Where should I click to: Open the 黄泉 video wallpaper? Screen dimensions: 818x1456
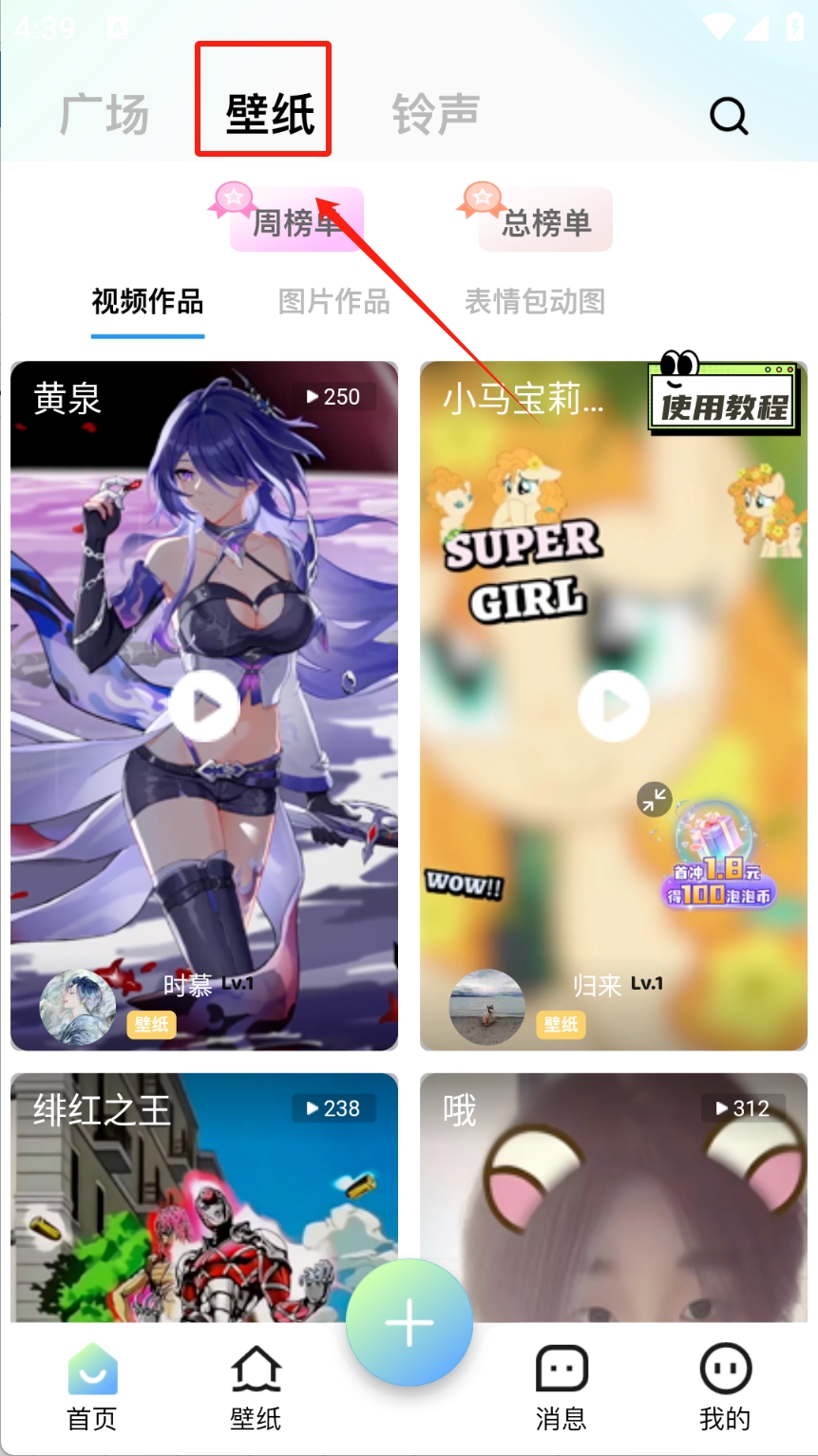point(204,706)
